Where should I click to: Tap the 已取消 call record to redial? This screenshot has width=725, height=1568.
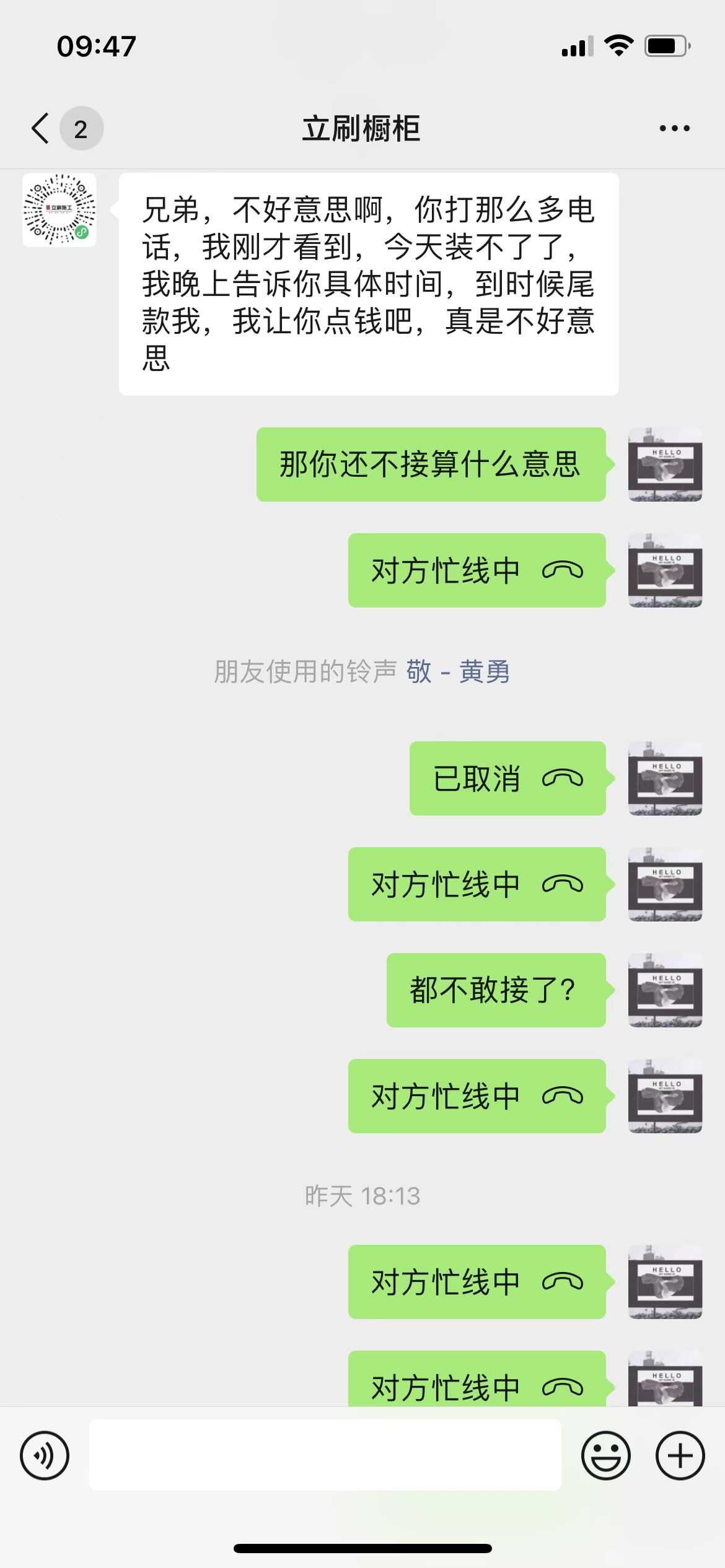coord(507,778)
